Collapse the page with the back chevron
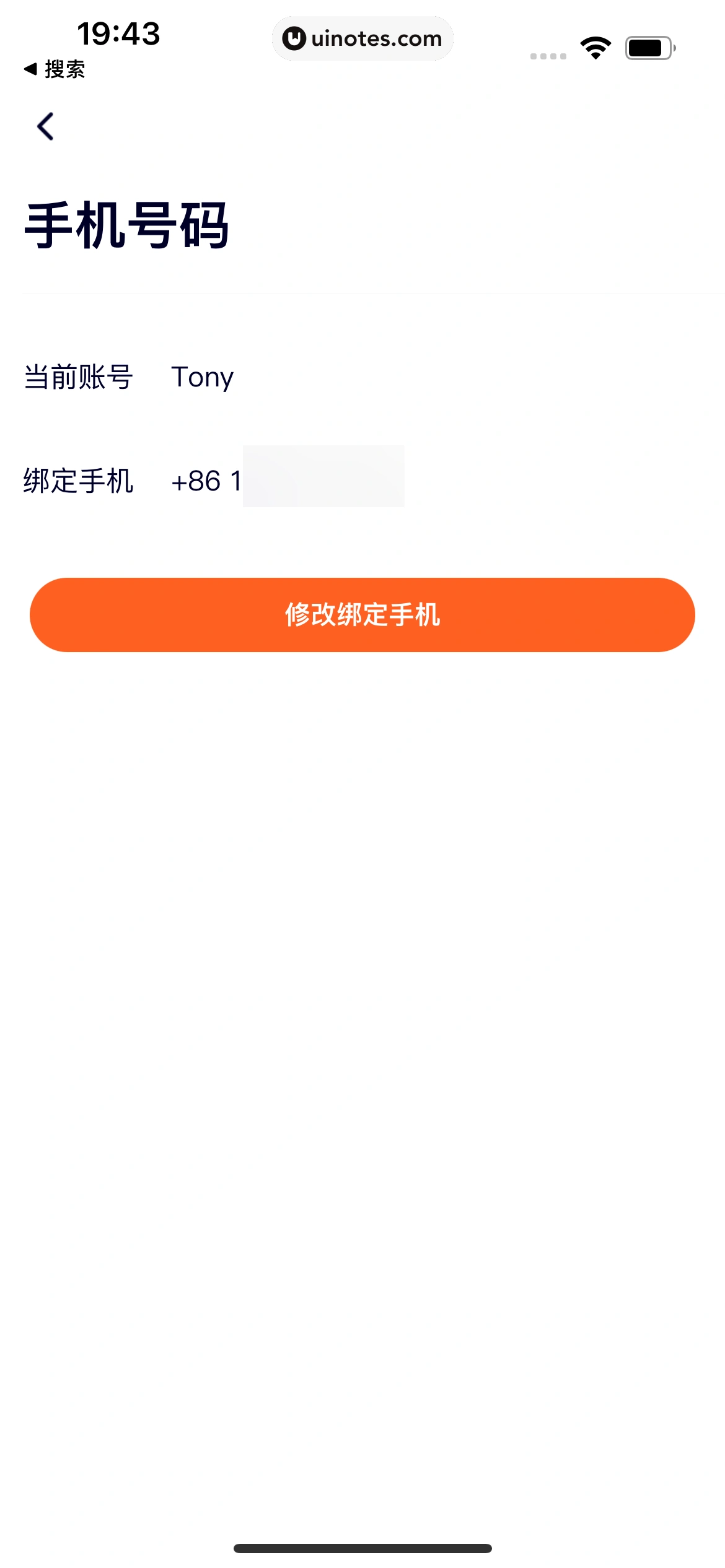This screenshot has width=725, height=1568. click(45, 126)
